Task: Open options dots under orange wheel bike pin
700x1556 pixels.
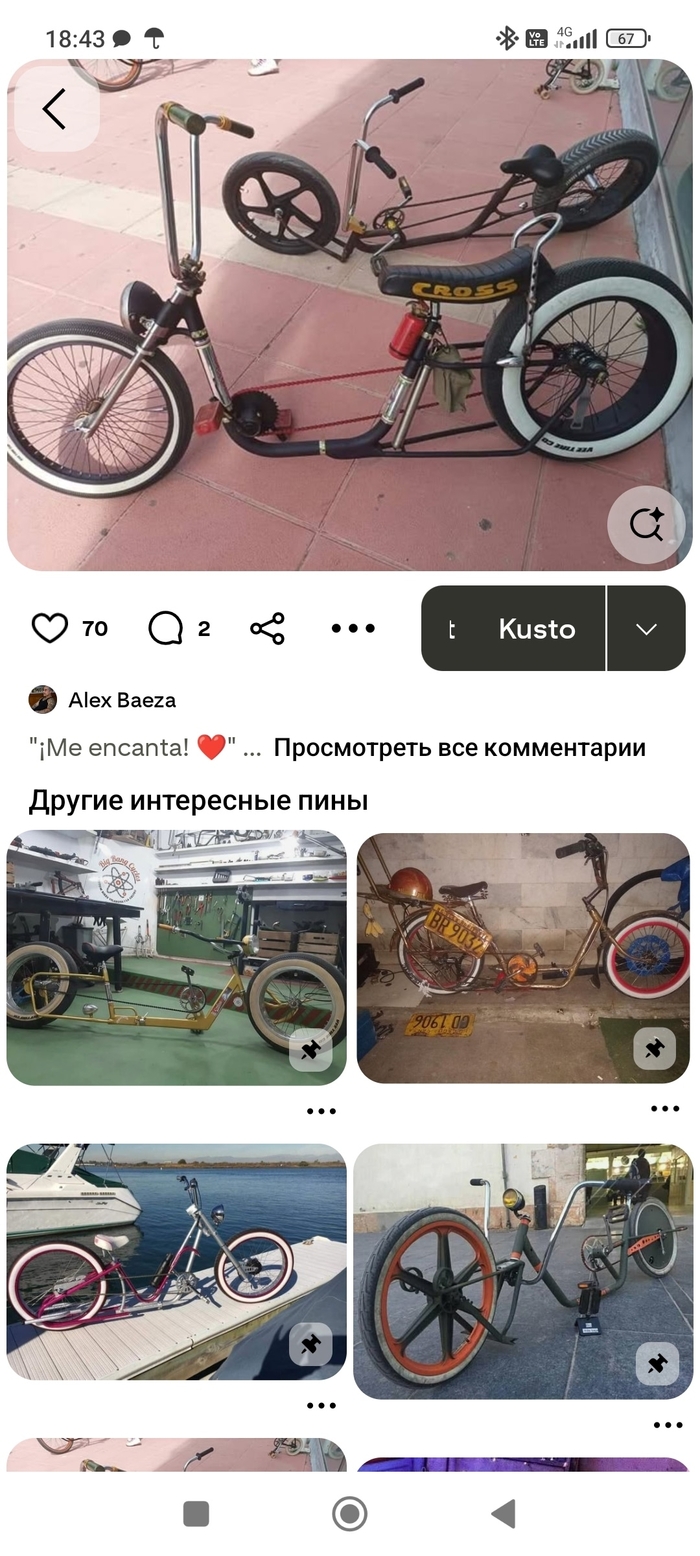Action: pyautogui.click(x=667, y=1425)
